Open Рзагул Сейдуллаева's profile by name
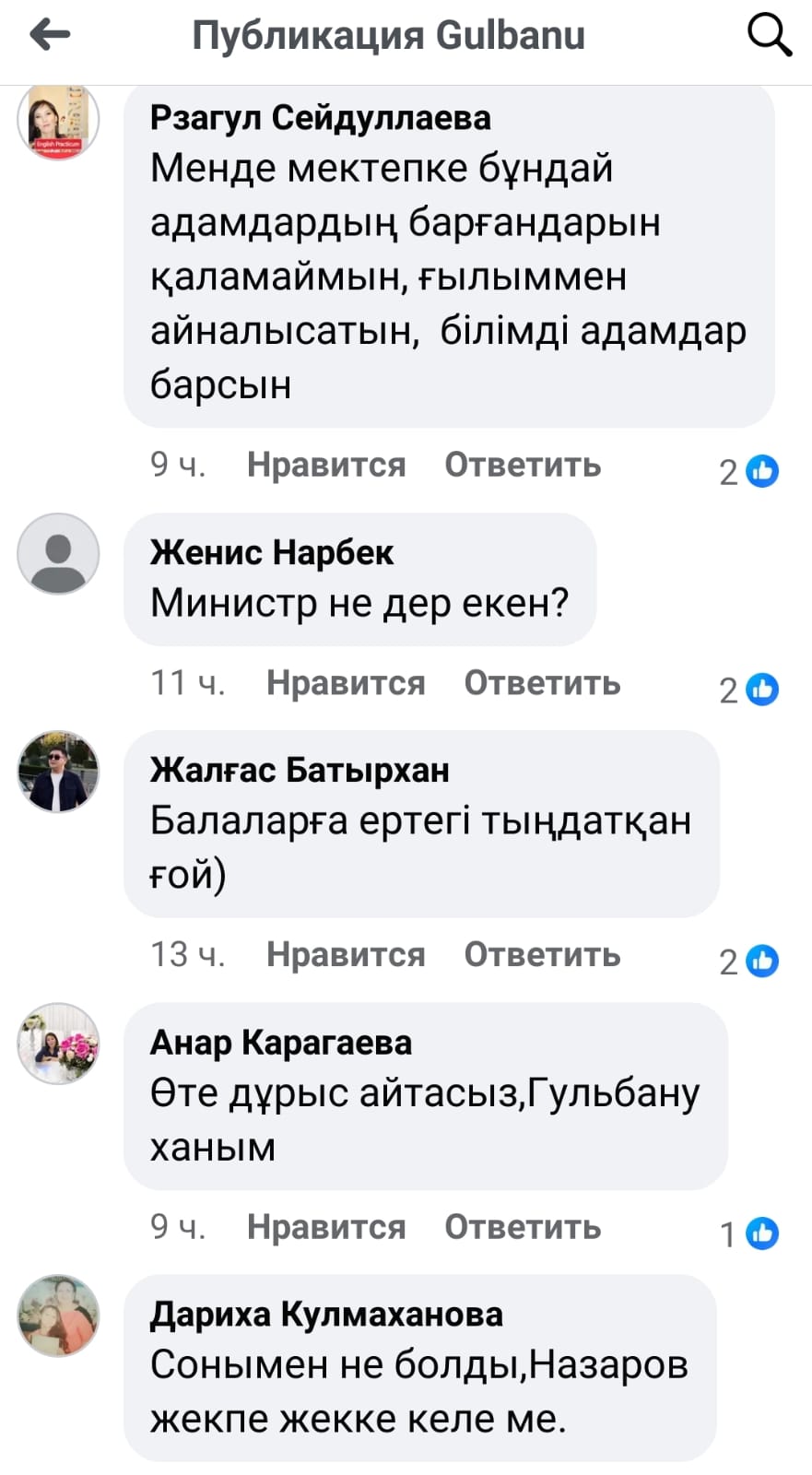 (x=320, y=118)
